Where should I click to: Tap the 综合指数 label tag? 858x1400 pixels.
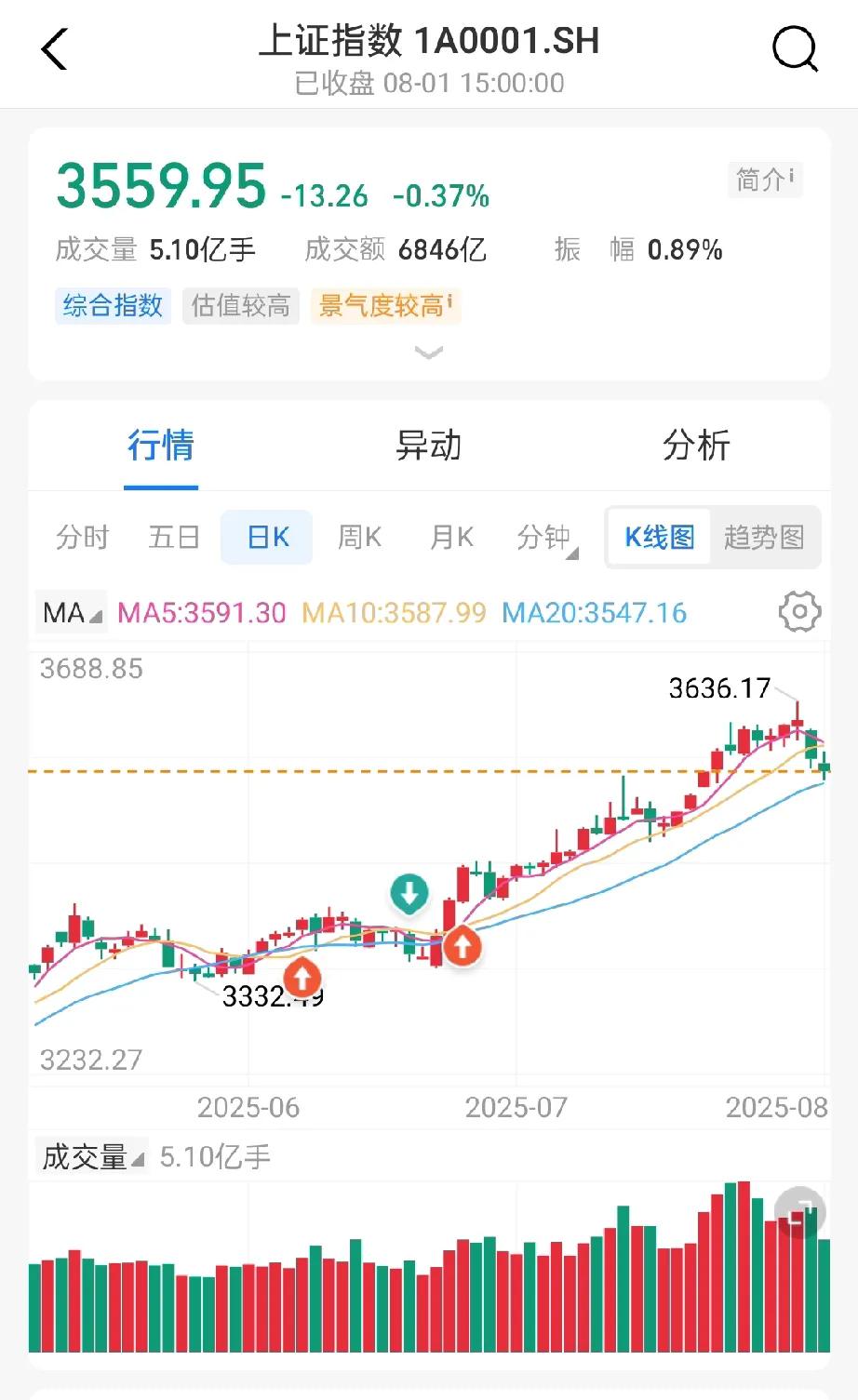(x=112, y=306)
